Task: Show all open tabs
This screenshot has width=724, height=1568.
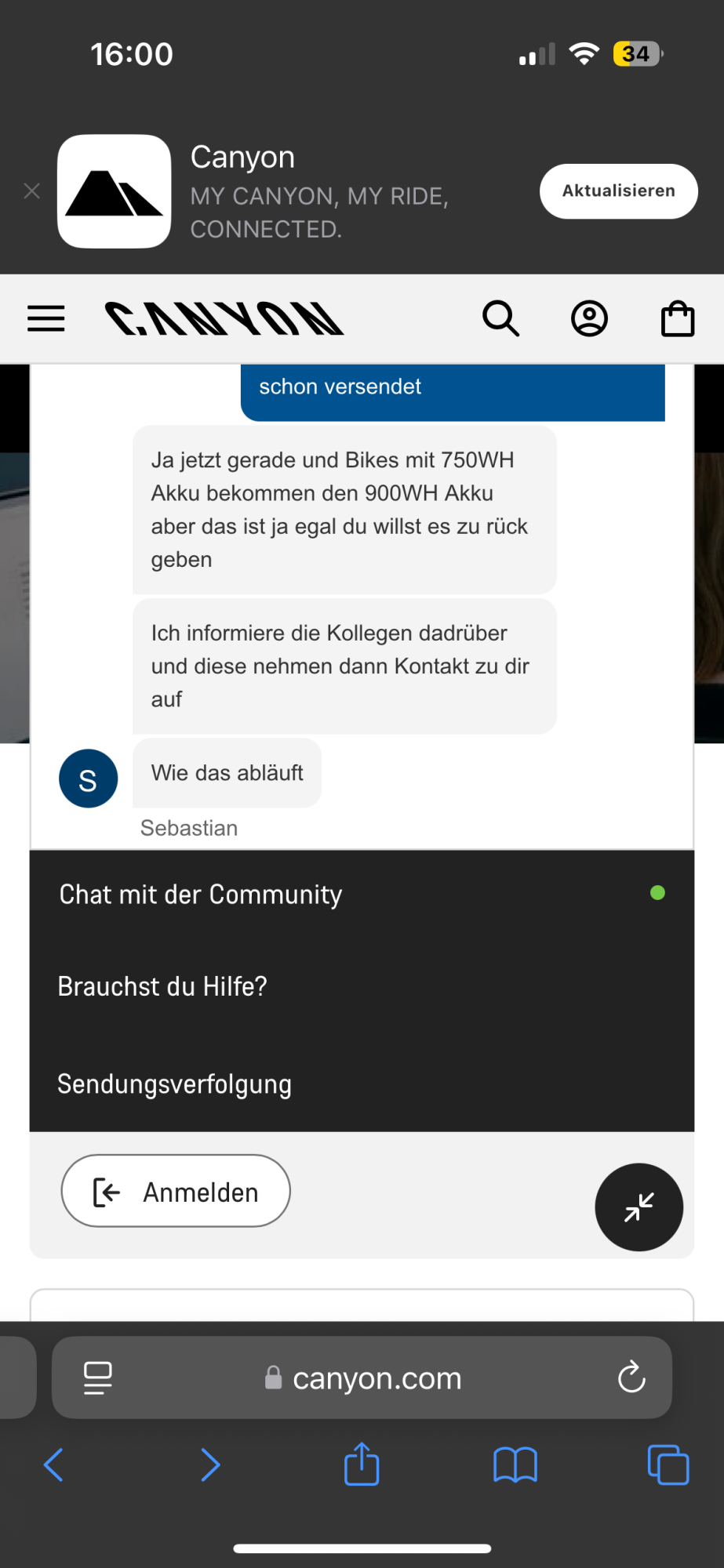Action: [x=668, y=1465]
